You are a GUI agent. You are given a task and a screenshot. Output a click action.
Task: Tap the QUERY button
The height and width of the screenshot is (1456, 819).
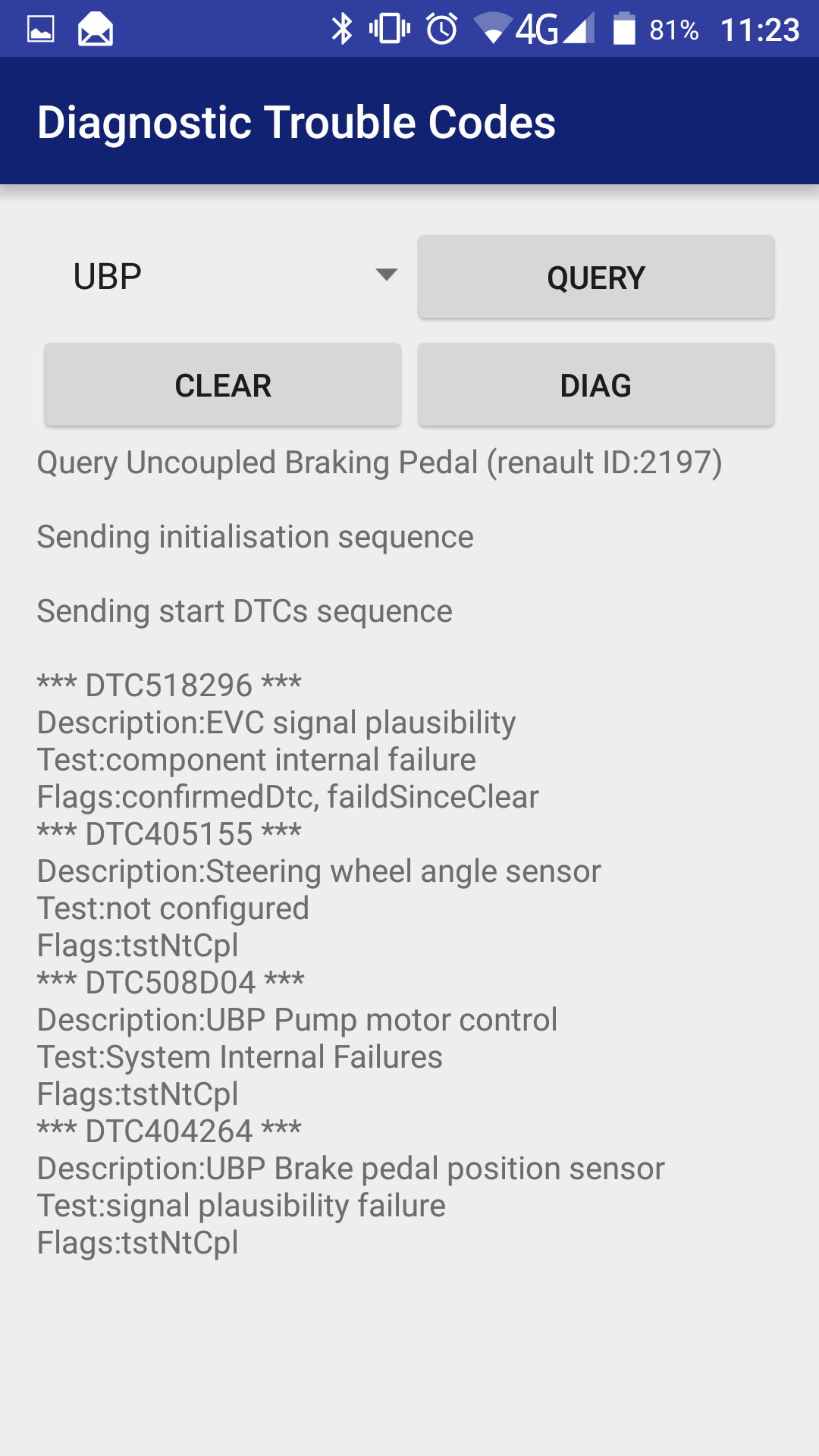596,278
